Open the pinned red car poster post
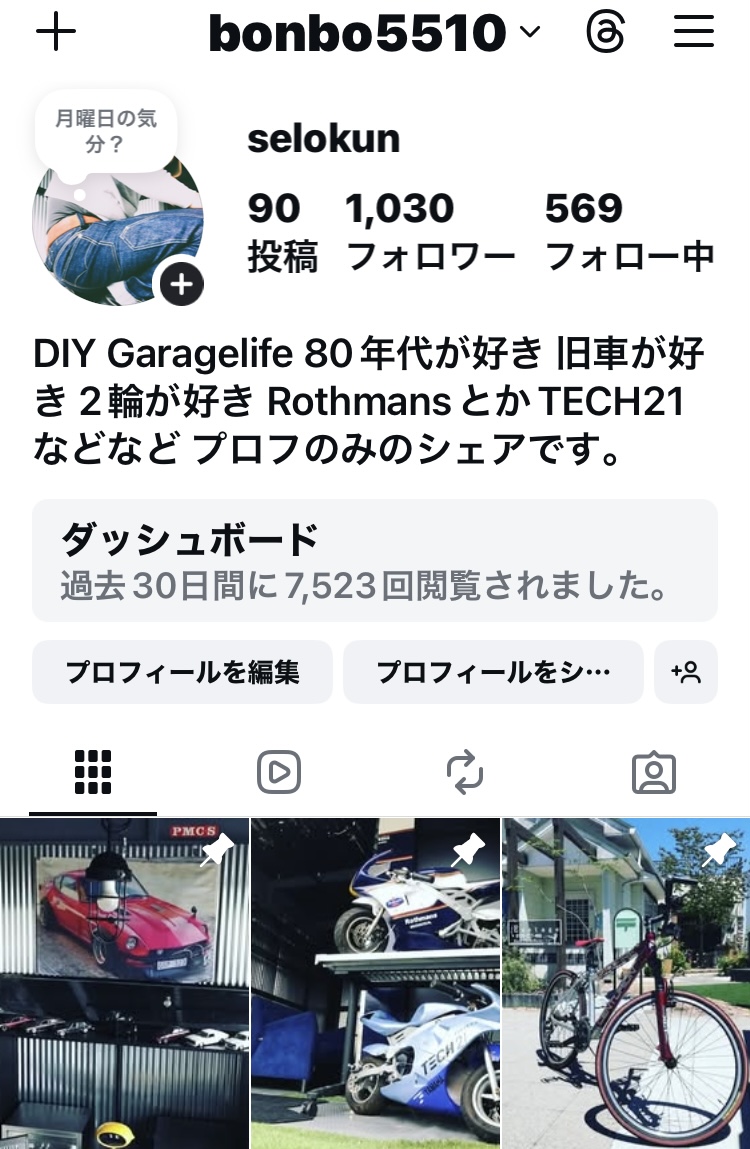The image size is (750, 1149). [124, 983]
